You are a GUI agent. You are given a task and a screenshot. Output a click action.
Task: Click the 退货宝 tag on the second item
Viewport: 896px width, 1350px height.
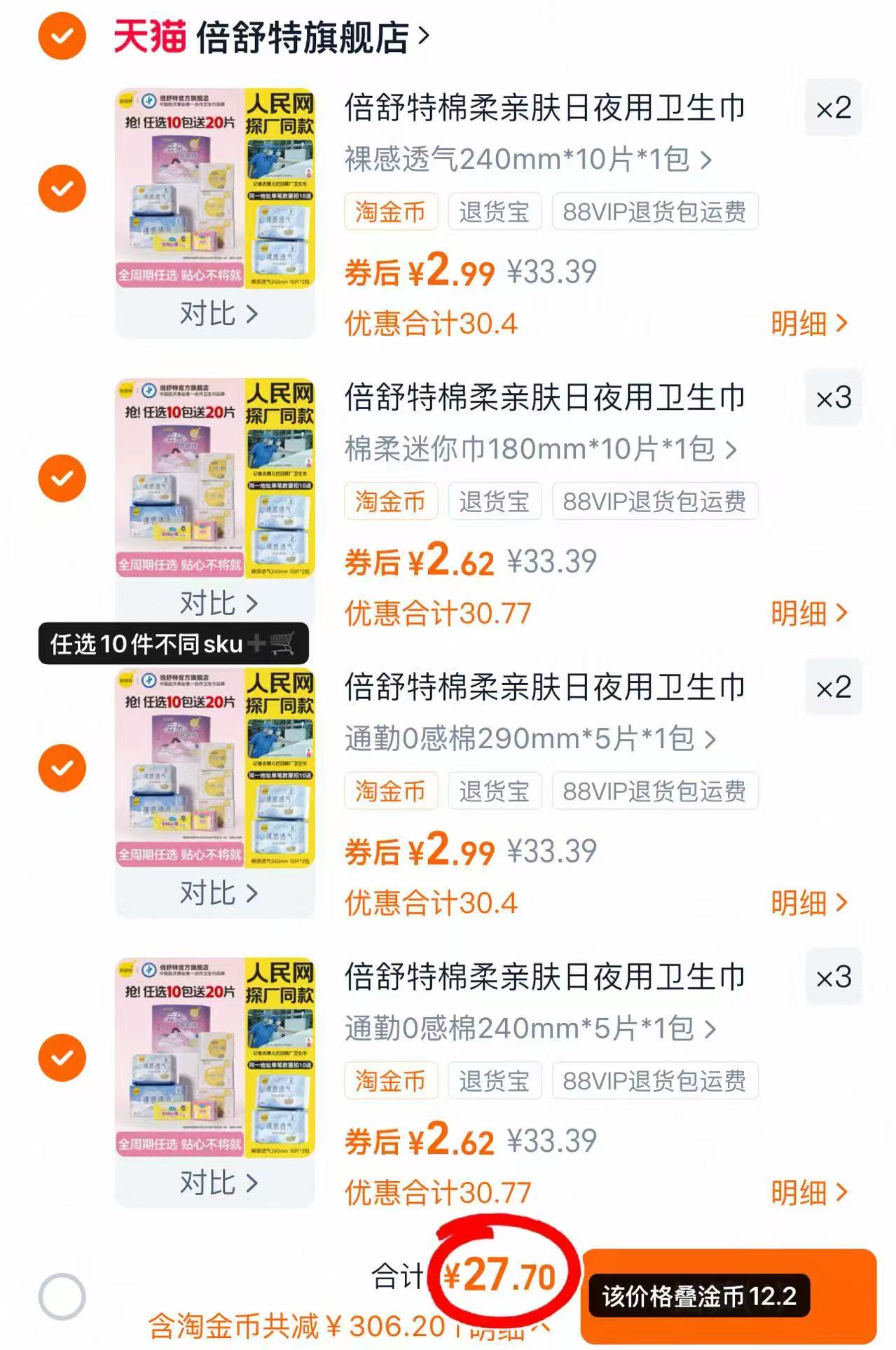pyautogui.click(x=495, y=502)
